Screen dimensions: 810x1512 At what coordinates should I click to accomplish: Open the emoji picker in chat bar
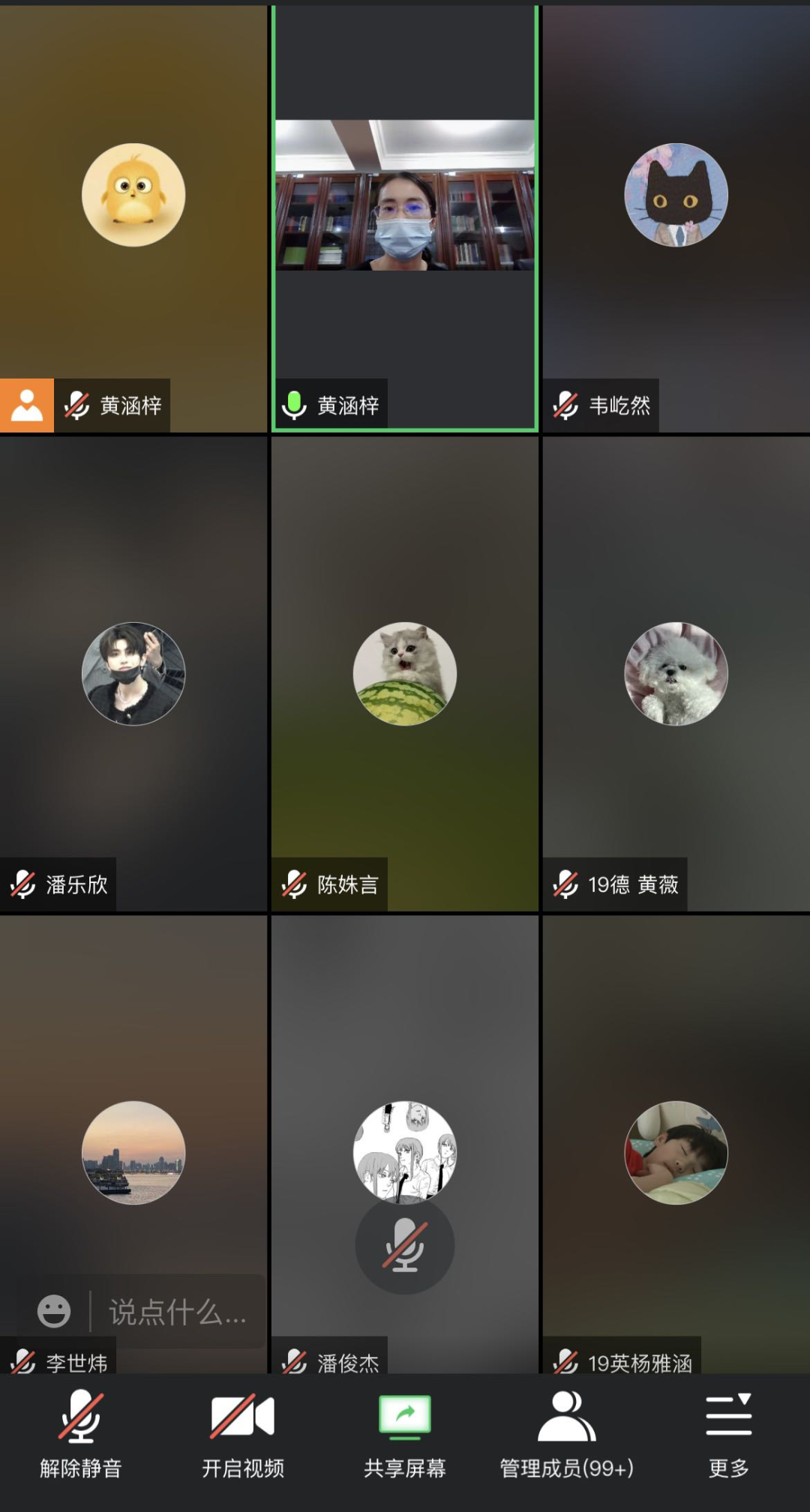[x=54, y=1312]
